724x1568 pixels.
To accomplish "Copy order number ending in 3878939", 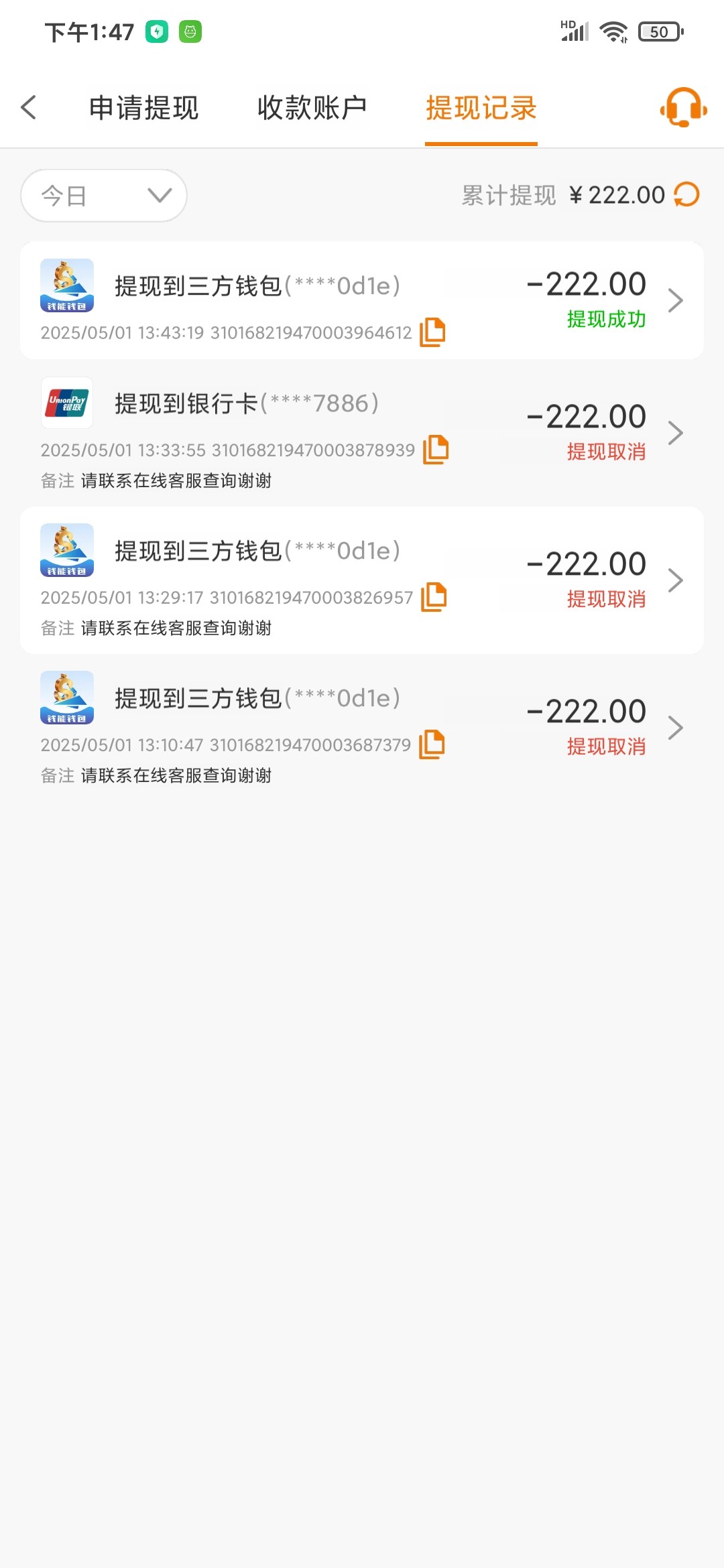I will pos(436,450).
